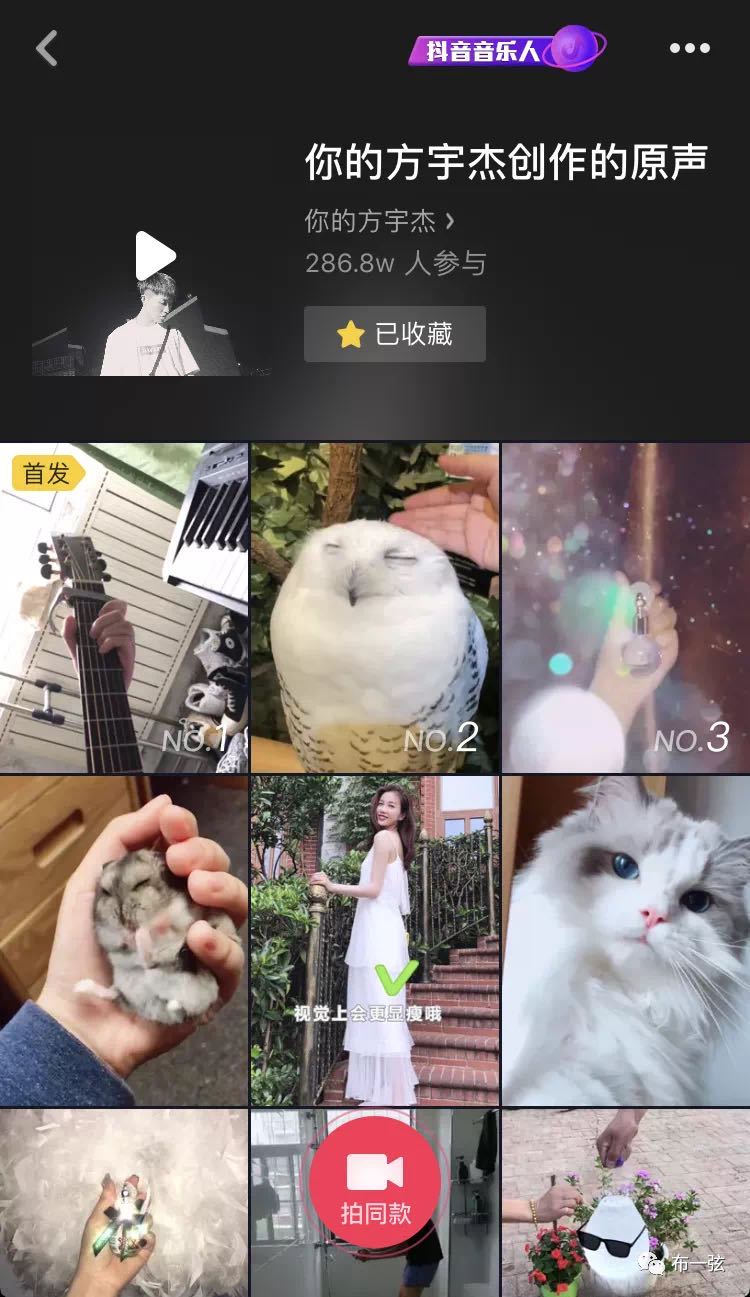Image resolution: width=750 pixels, height=1297 pixels.
Task: Toggle the 已收藏 favorite button
Action: pyautogui.click(x=395, y=334)
